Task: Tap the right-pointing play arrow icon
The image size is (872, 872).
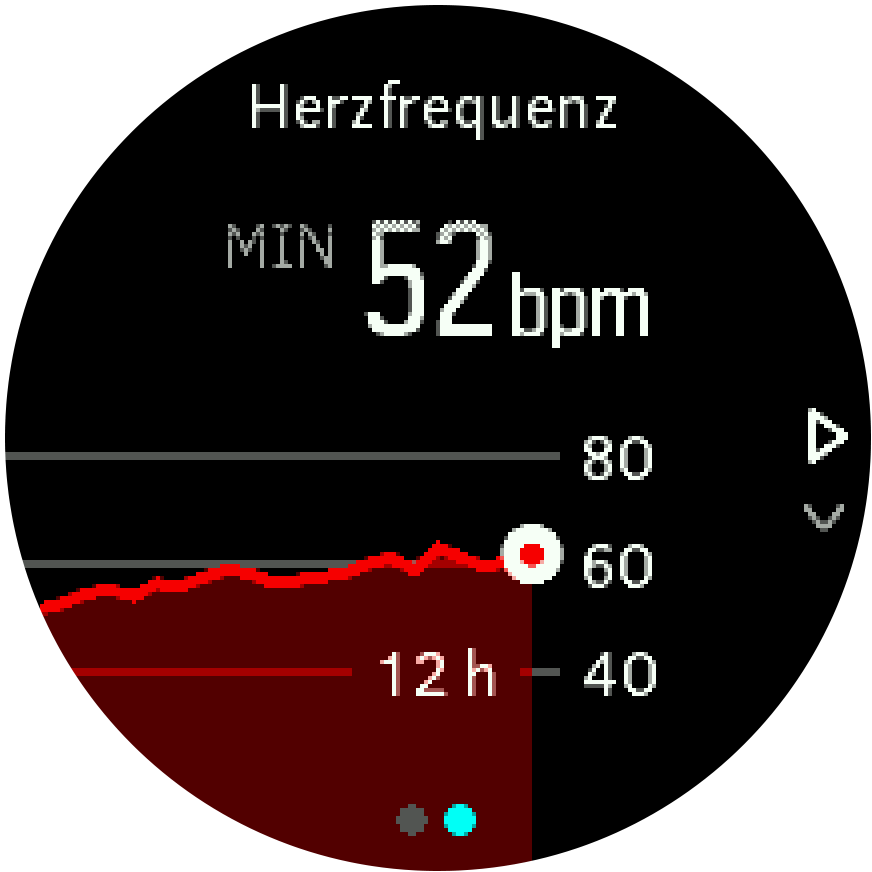Action: (825, 438)
